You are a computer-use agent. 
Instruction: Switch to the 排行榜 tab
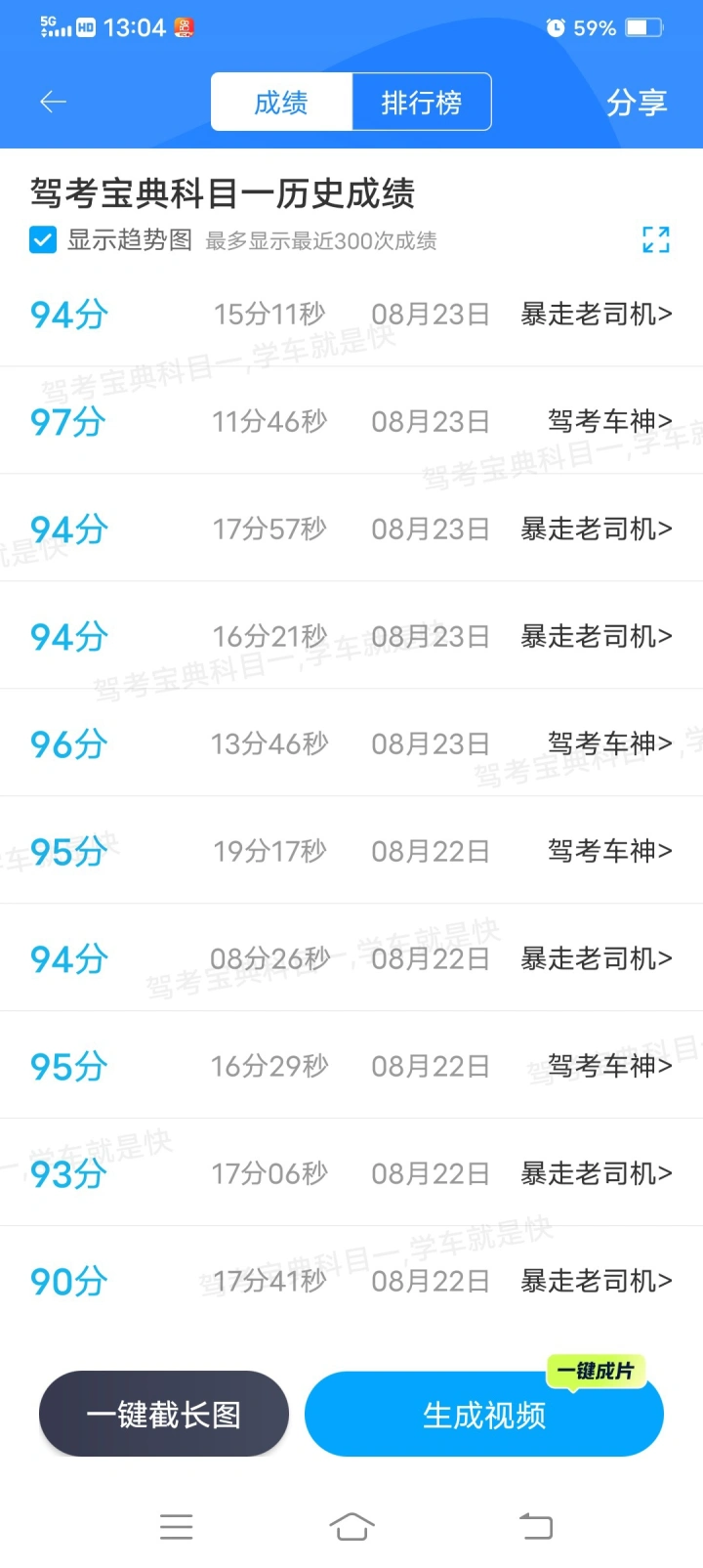(x=421, y=102)
